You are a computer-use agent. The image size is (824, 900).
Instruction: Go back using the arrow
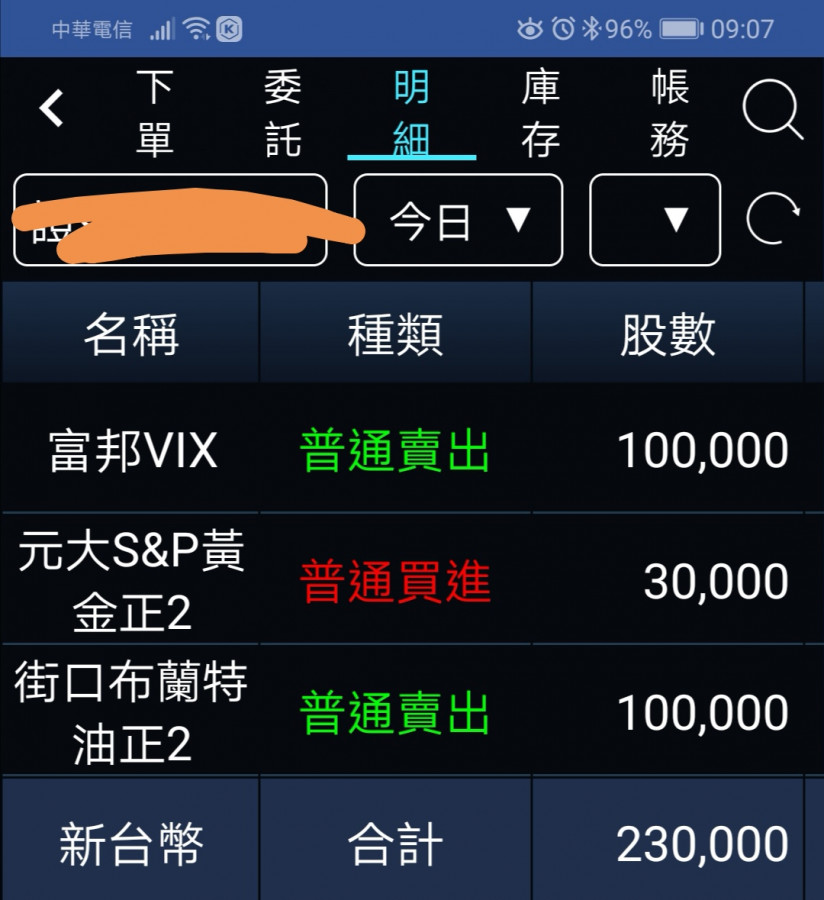[x=51, y=108]
